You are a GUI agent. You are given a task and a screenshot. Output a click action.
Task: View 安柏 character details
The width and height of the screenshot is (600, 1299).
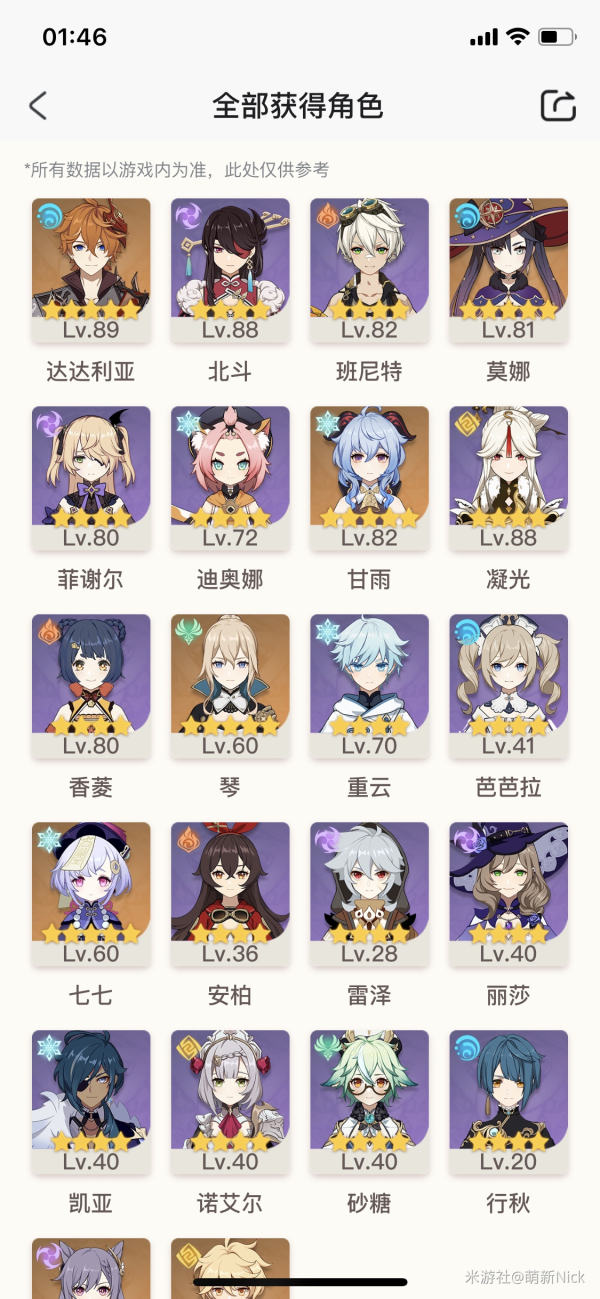click(x=230, y=894)
